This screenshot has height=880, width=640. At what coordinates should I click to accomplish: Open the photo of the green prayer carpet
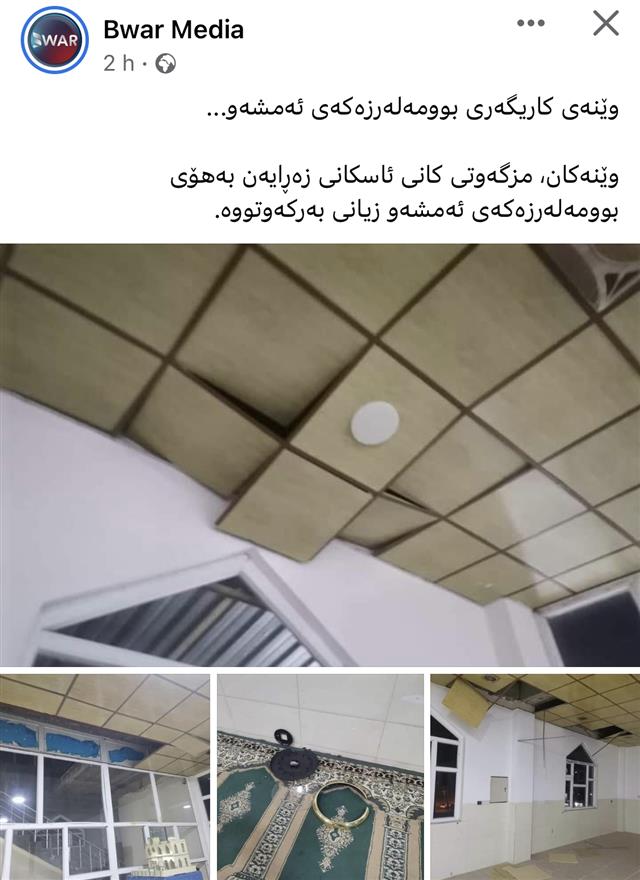coord(320,777)
